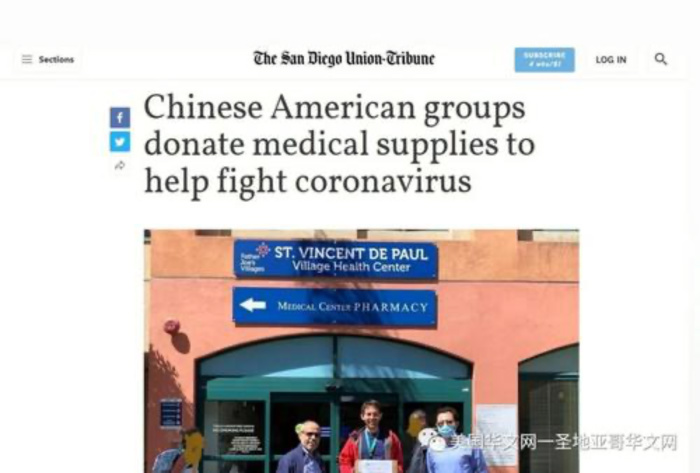Viewport: 700px width, 473px height.
Task: Open the St. Vincent de Paul article photo
Action: [361, 350]
